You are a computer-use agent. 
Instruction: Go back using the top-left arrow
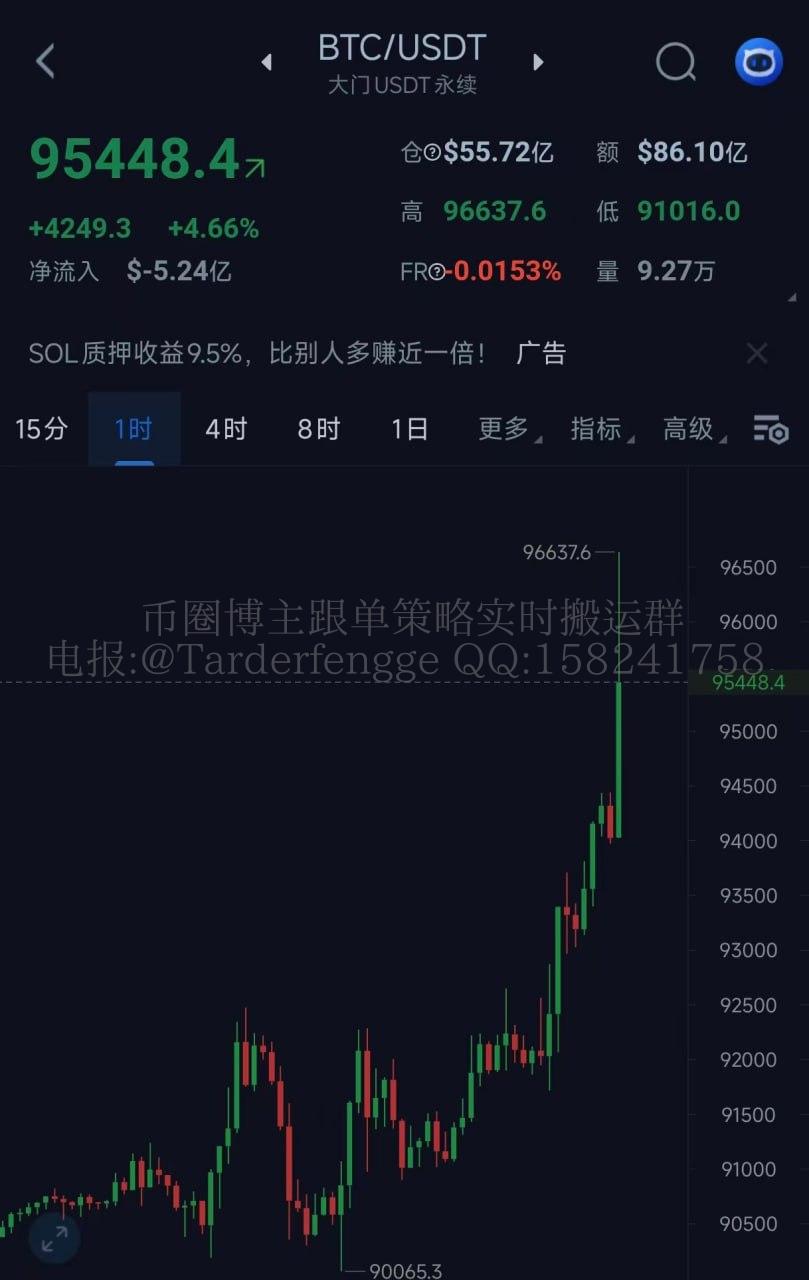click(45, 62)
